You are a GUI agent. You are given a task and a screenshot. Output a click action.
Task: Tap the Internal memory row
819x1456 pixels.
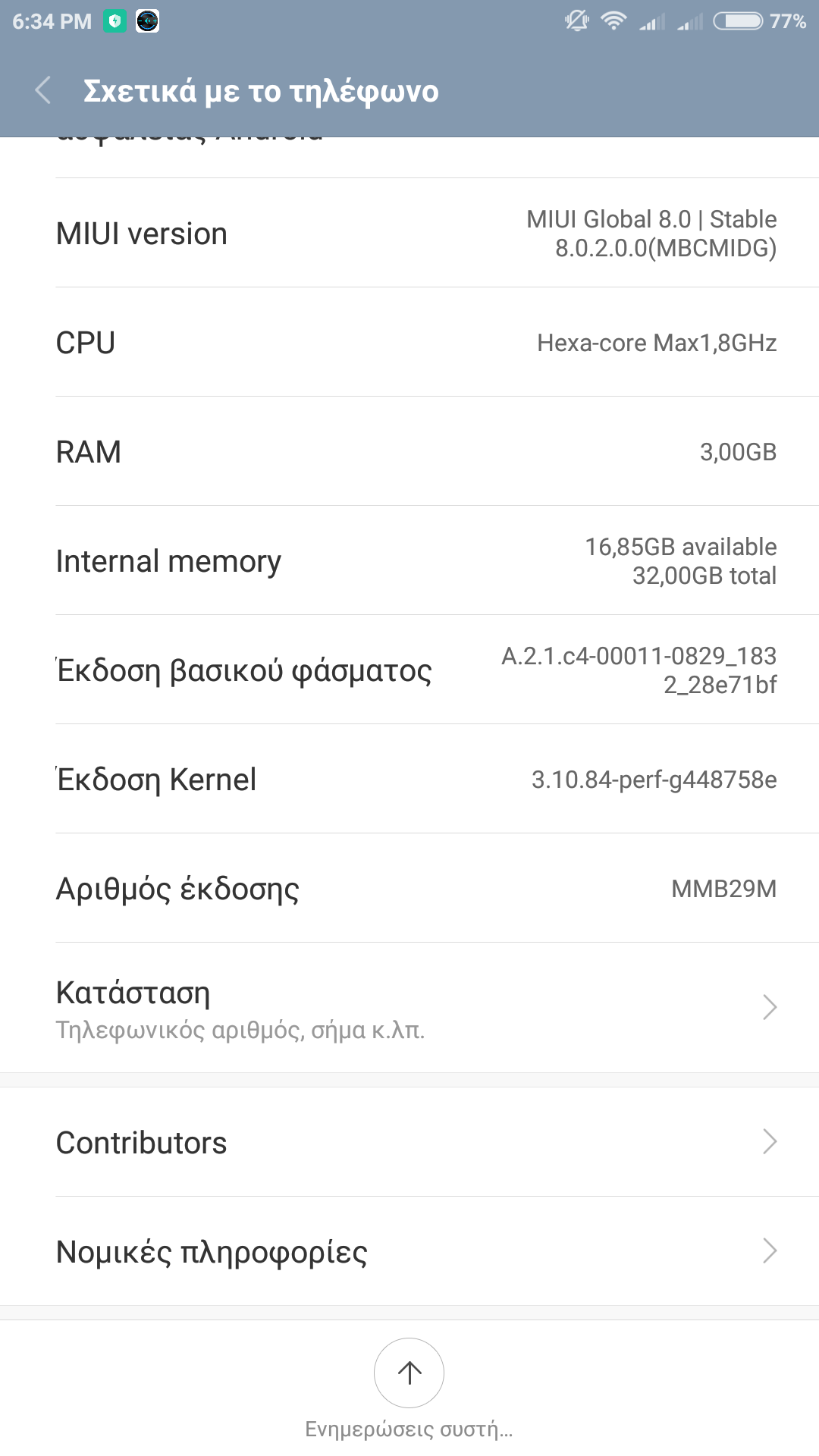point(409,560)
